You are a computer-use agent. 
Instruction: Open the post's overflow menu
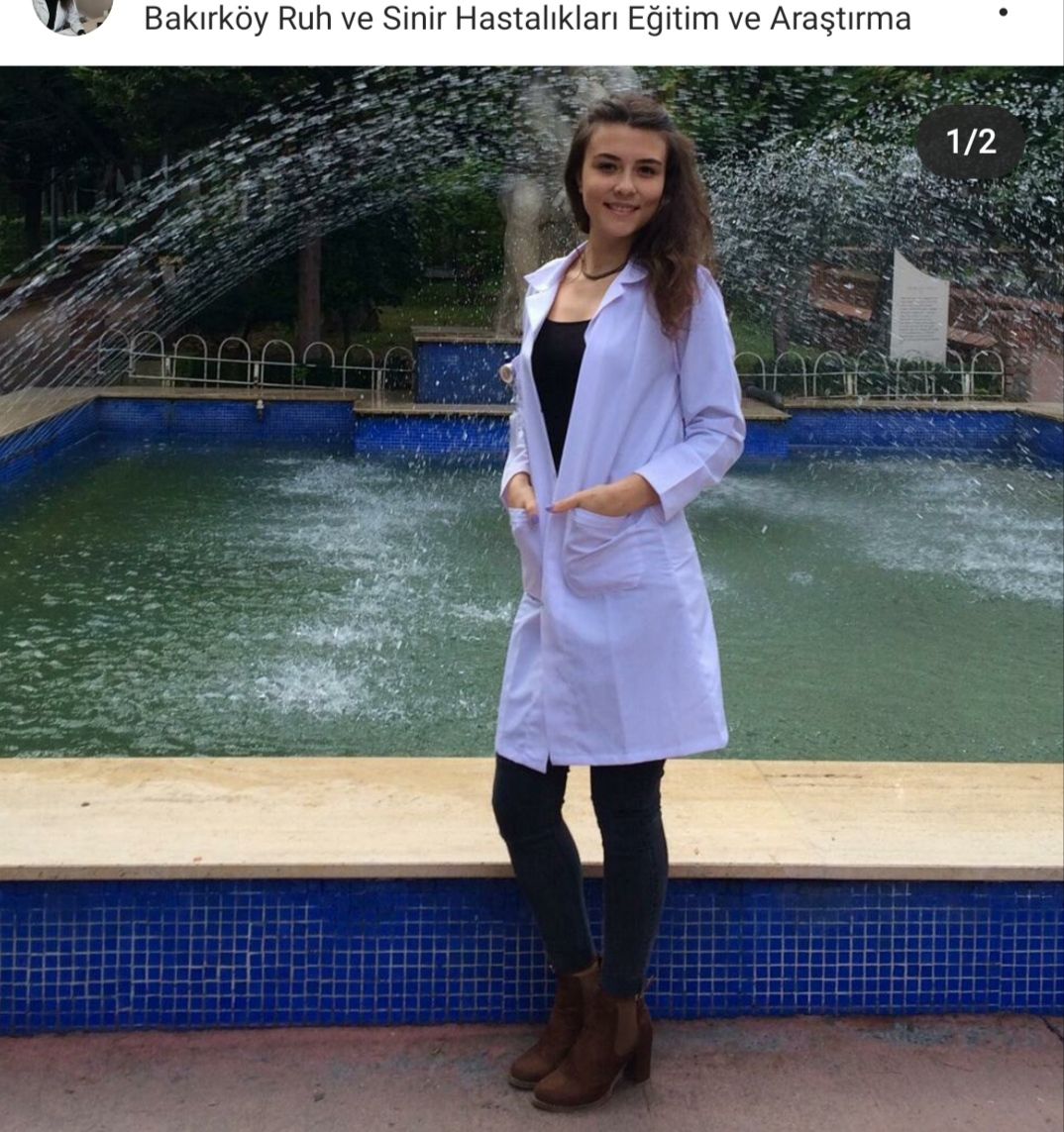coord(1003,14)
